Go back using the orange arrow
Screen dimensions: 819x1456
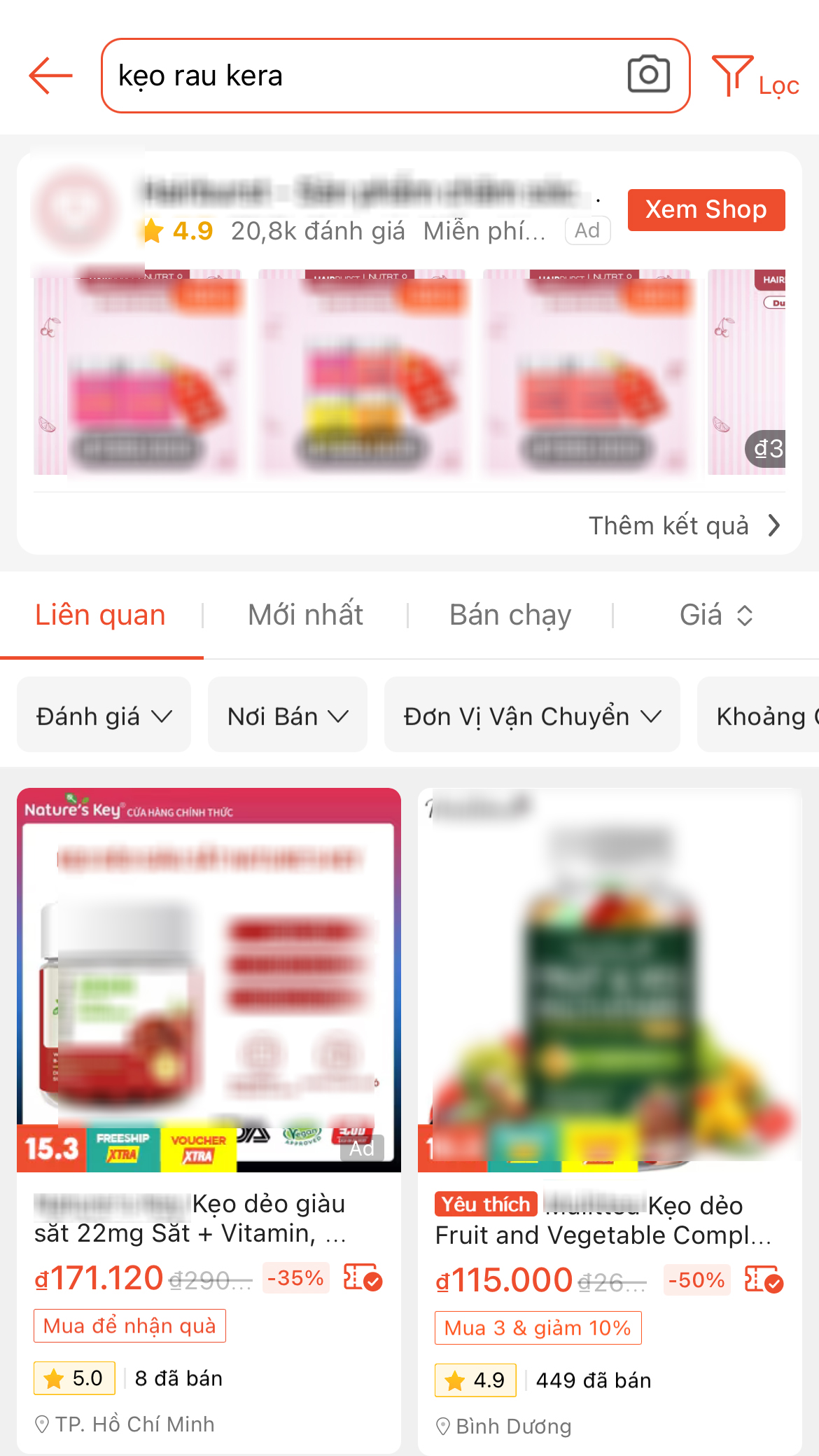click(50, 76)
